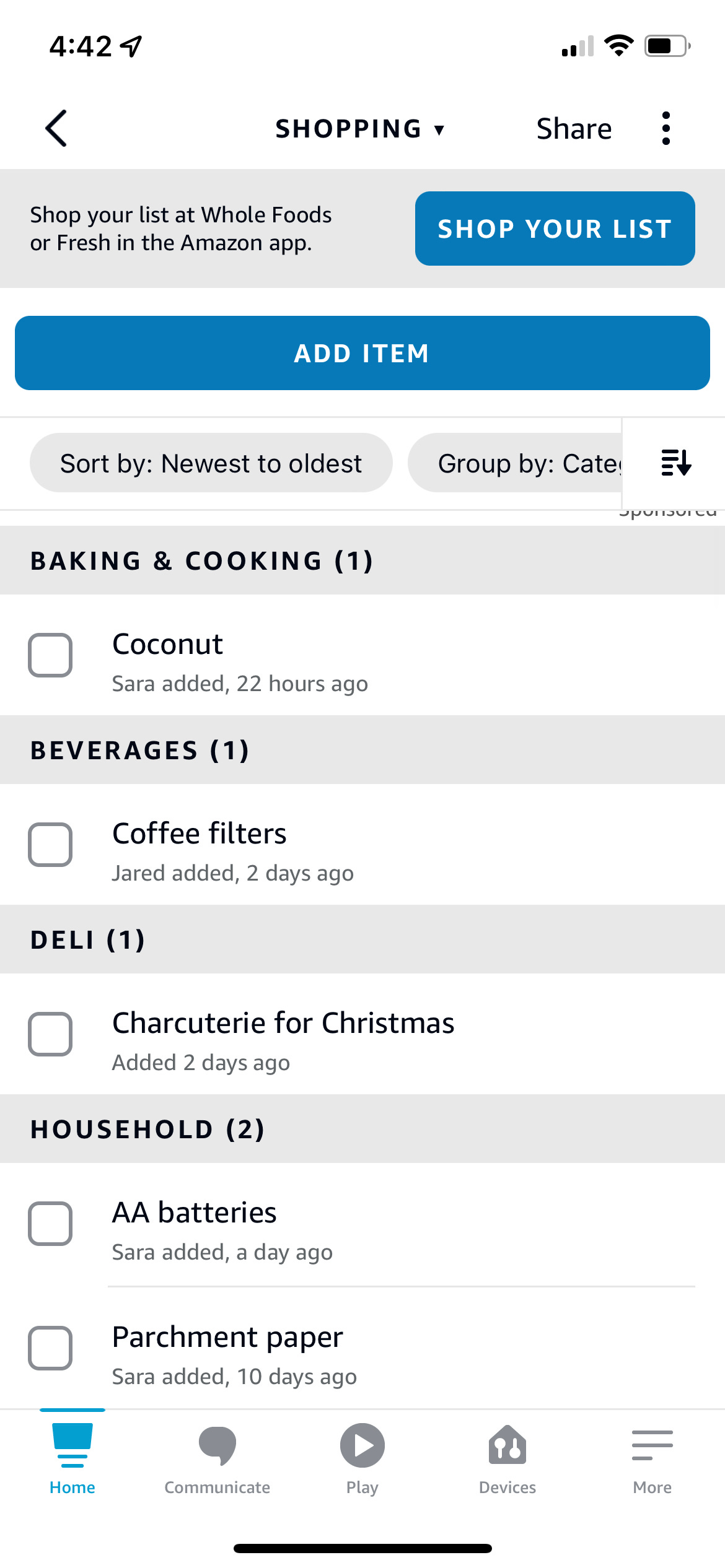Change the Sort by: Newest to oldest chip
Image resolution: width=725 pixels, height=1568 pixels.
coord(211,463)
